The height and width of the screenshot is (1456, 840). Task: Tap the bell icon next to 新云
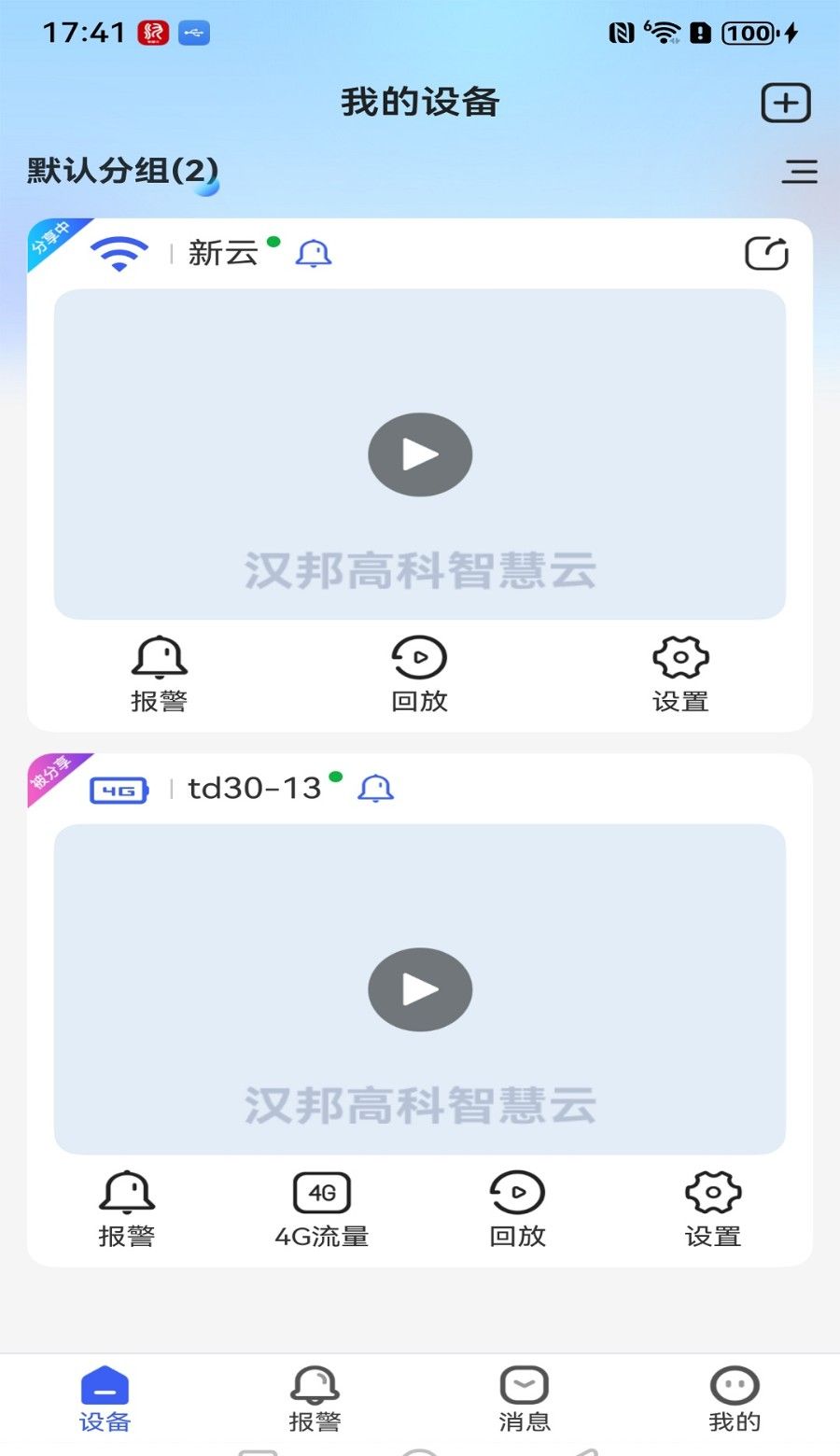314,253
